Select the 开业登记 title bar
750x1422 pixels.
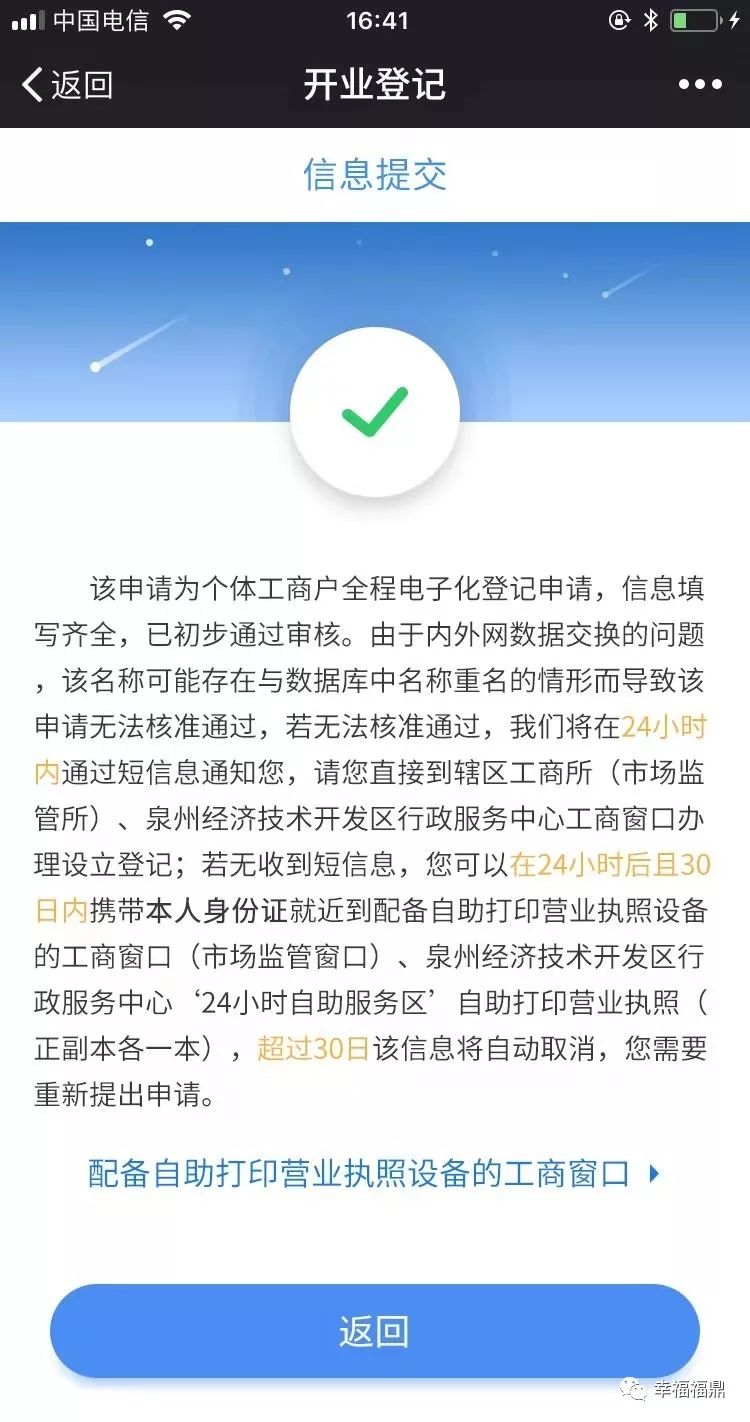pos(375,85)
